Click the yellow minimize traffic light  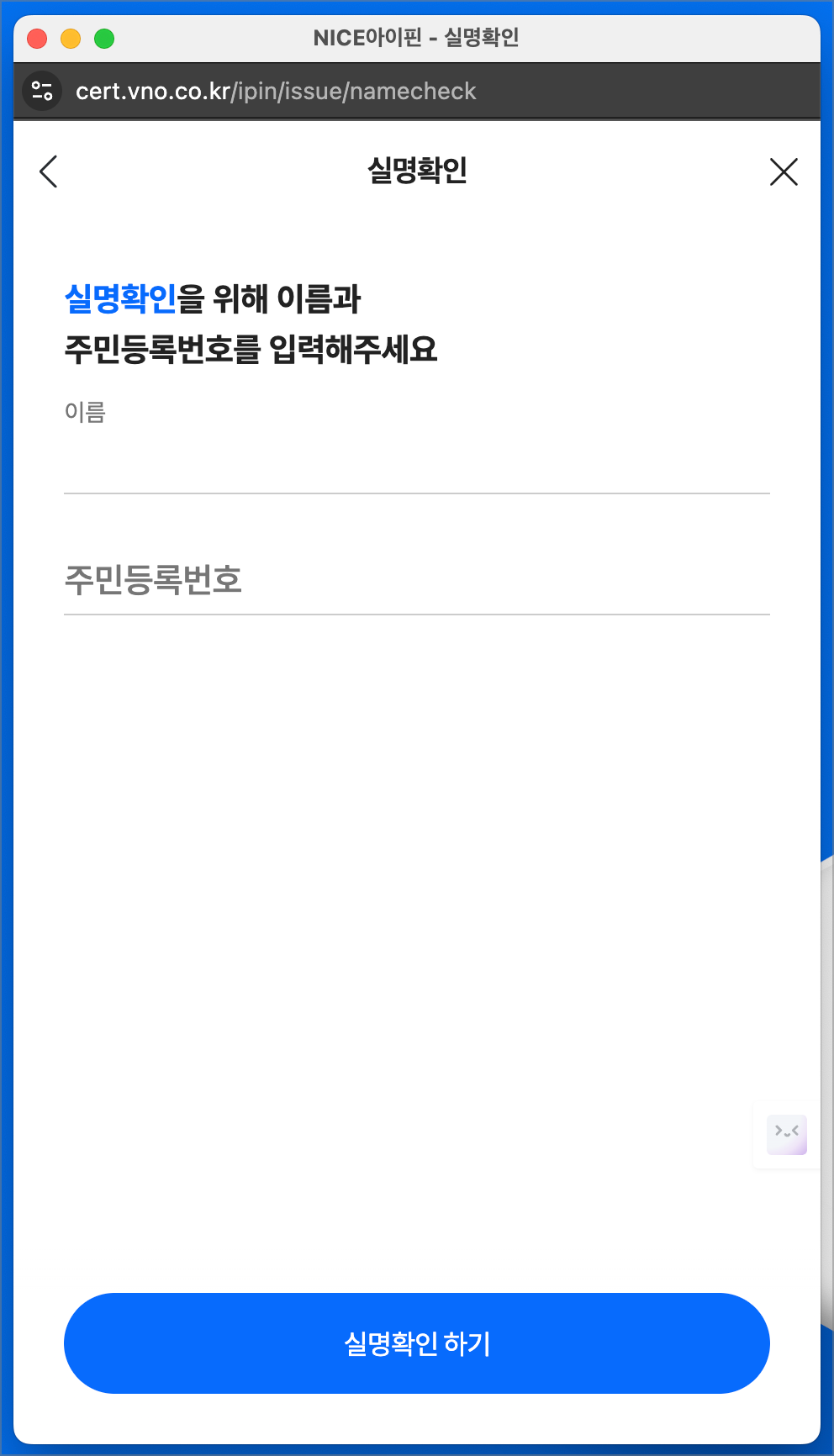pyautogui.click(x=71, y=39)
